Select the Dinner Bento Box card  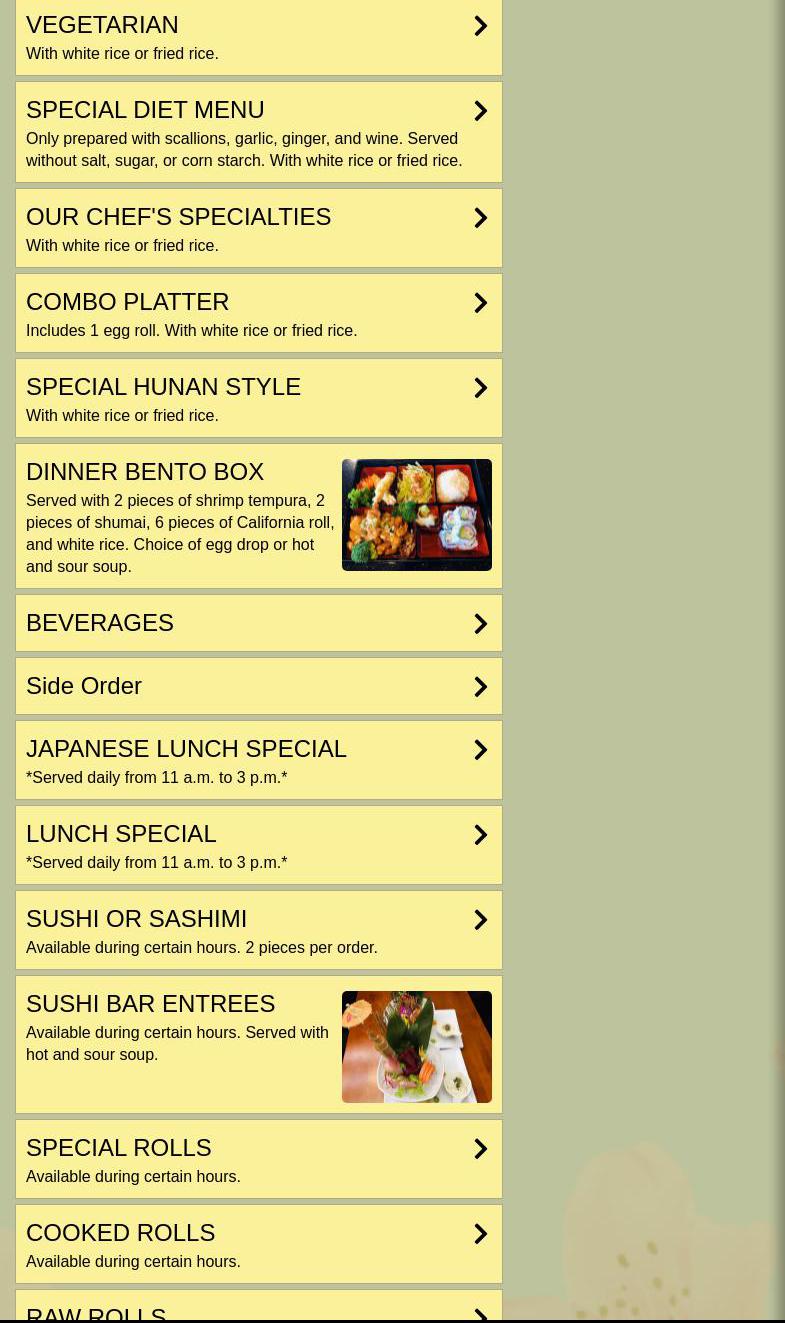[258, 516]
